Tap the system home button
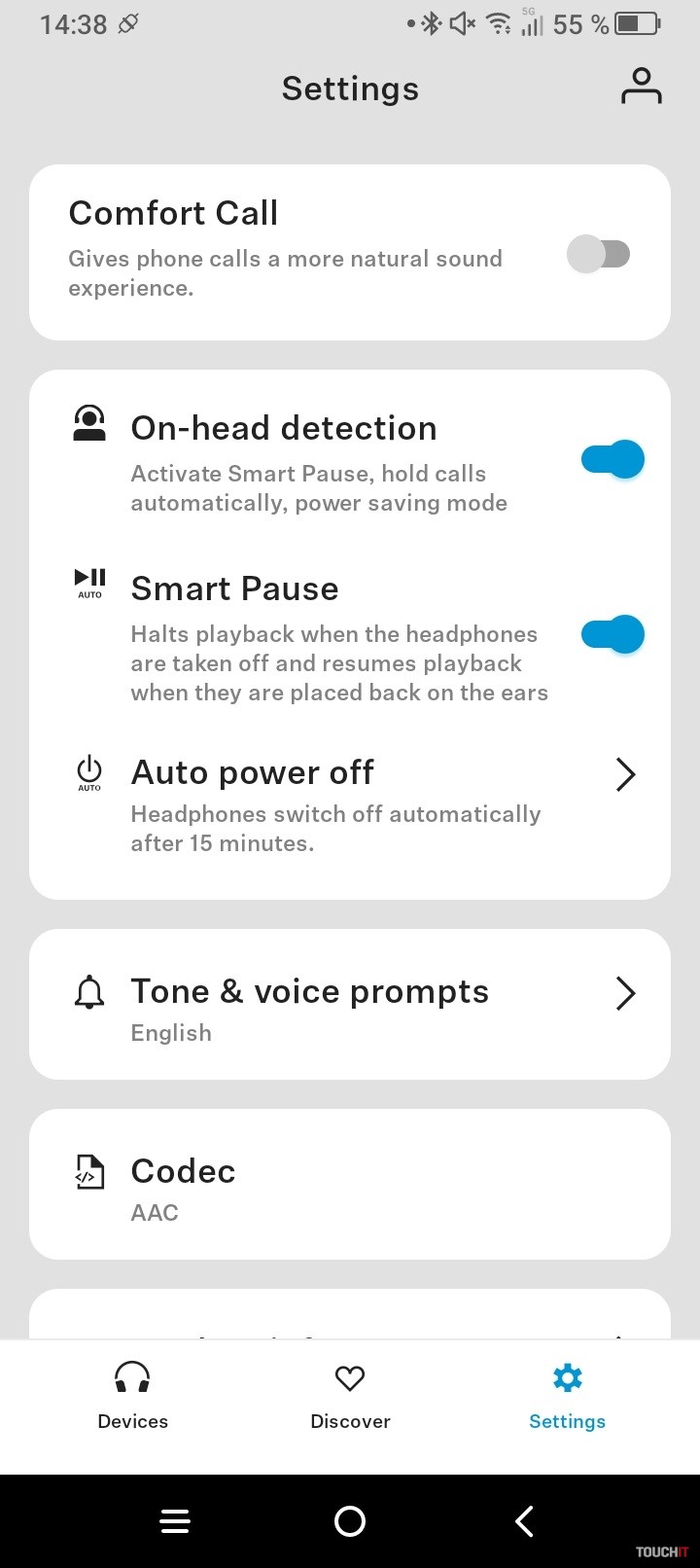The width and height of the screenshot is (700, 1568). tap(350, 1521)
